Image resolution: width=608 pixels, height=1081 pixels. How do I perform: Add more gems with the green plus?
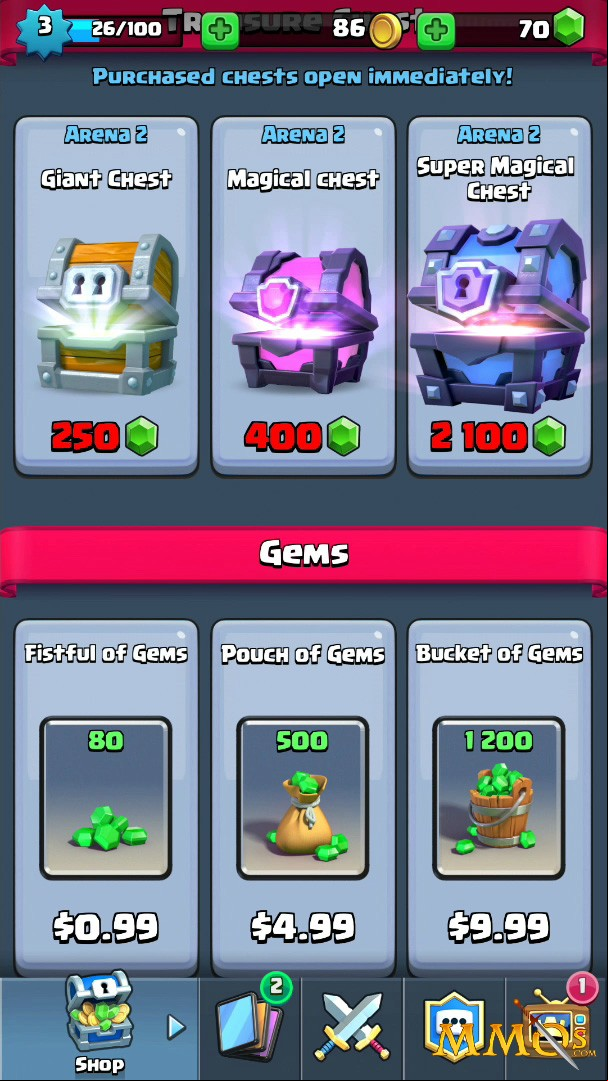(436, 30)
